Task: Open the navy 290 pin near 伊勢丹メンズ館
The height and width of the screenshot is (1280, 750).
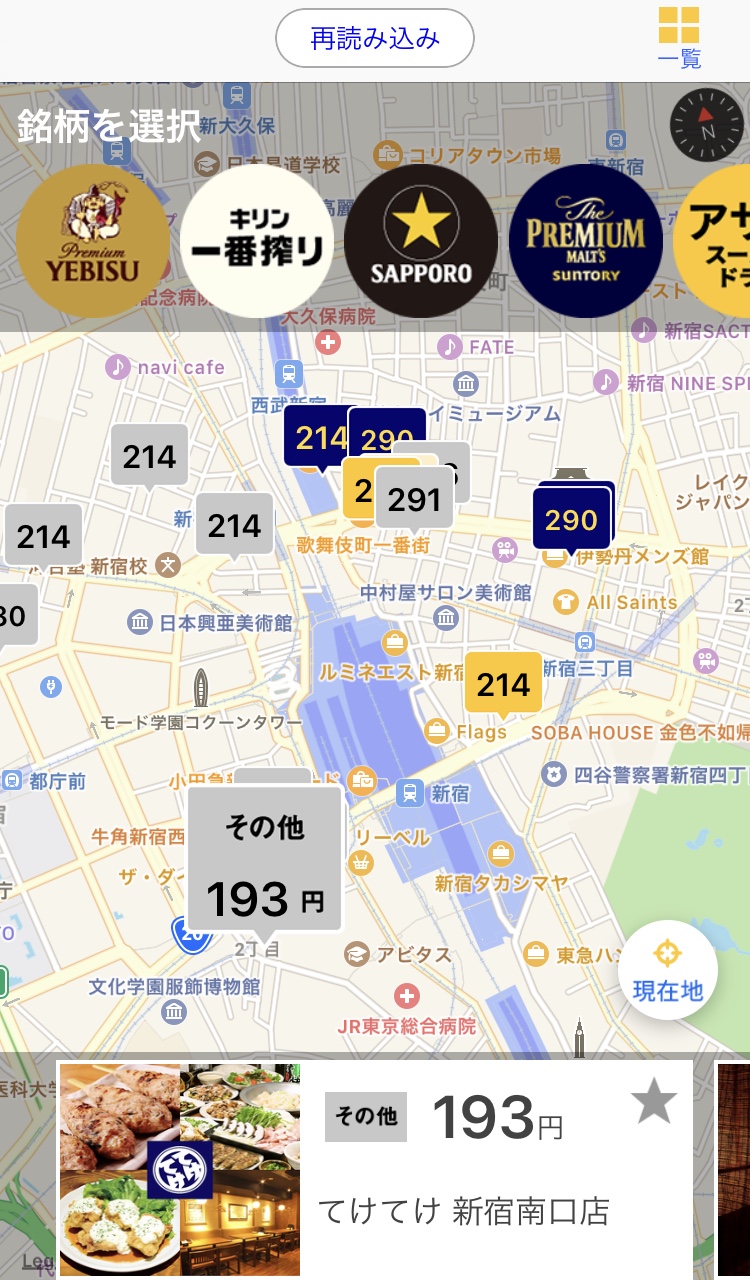Action: point(571,520)
